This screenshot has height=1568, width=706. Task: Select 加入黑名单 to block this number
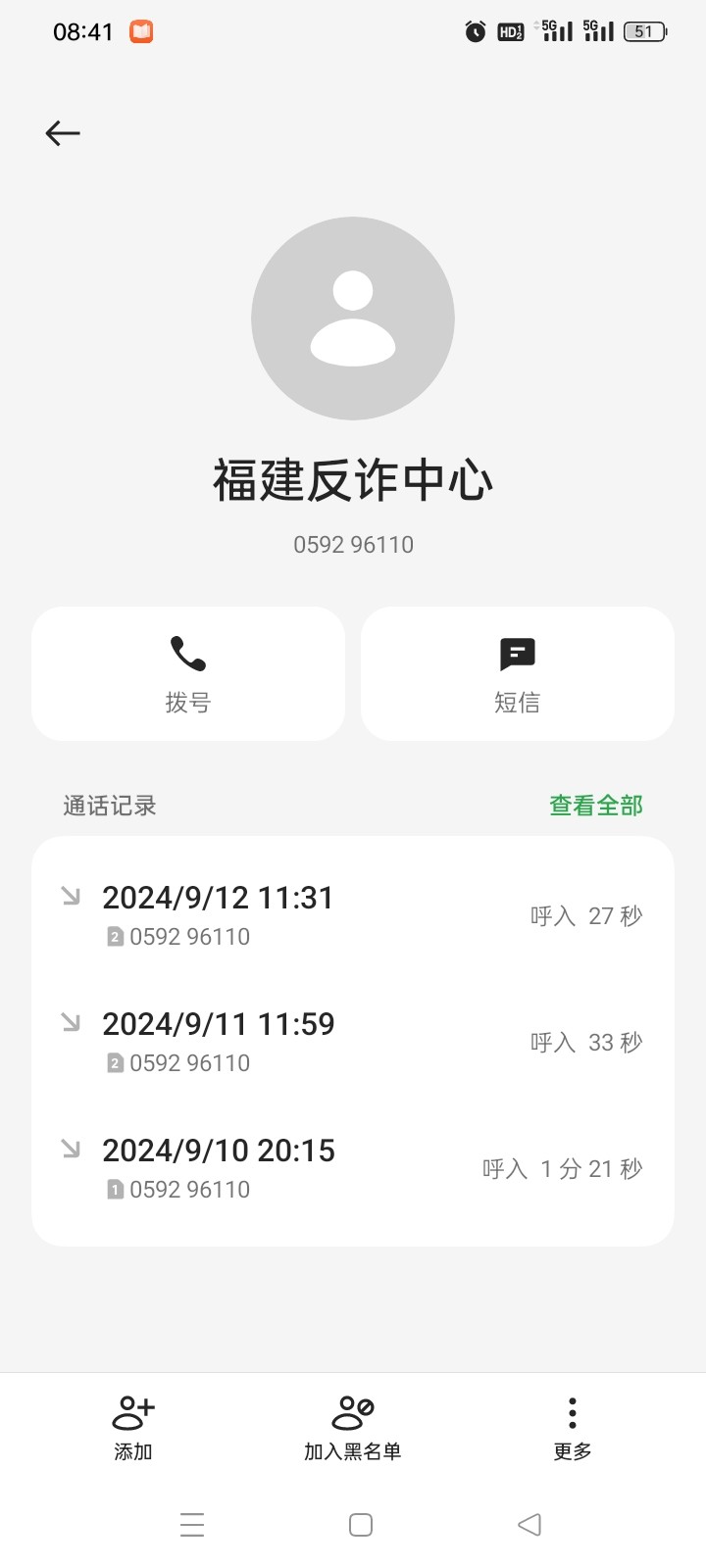[x=353, y=1429]
